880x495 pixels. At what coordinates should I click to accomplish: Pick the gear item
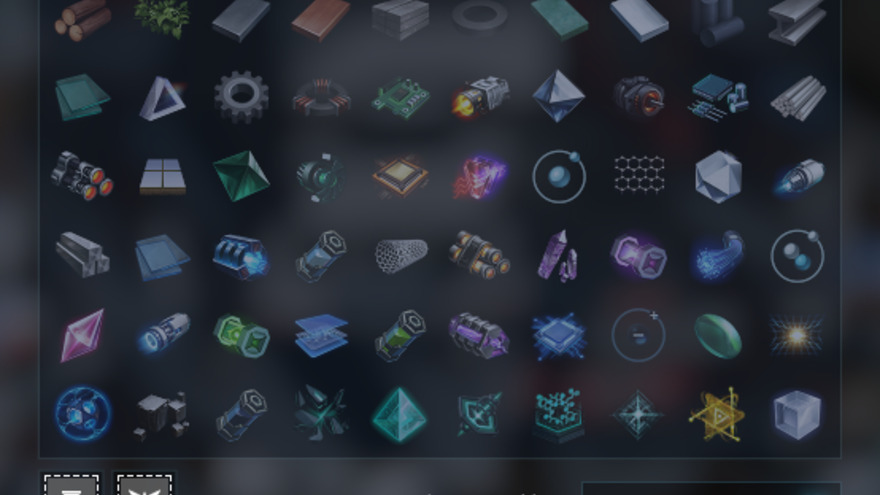pos(241,97)
